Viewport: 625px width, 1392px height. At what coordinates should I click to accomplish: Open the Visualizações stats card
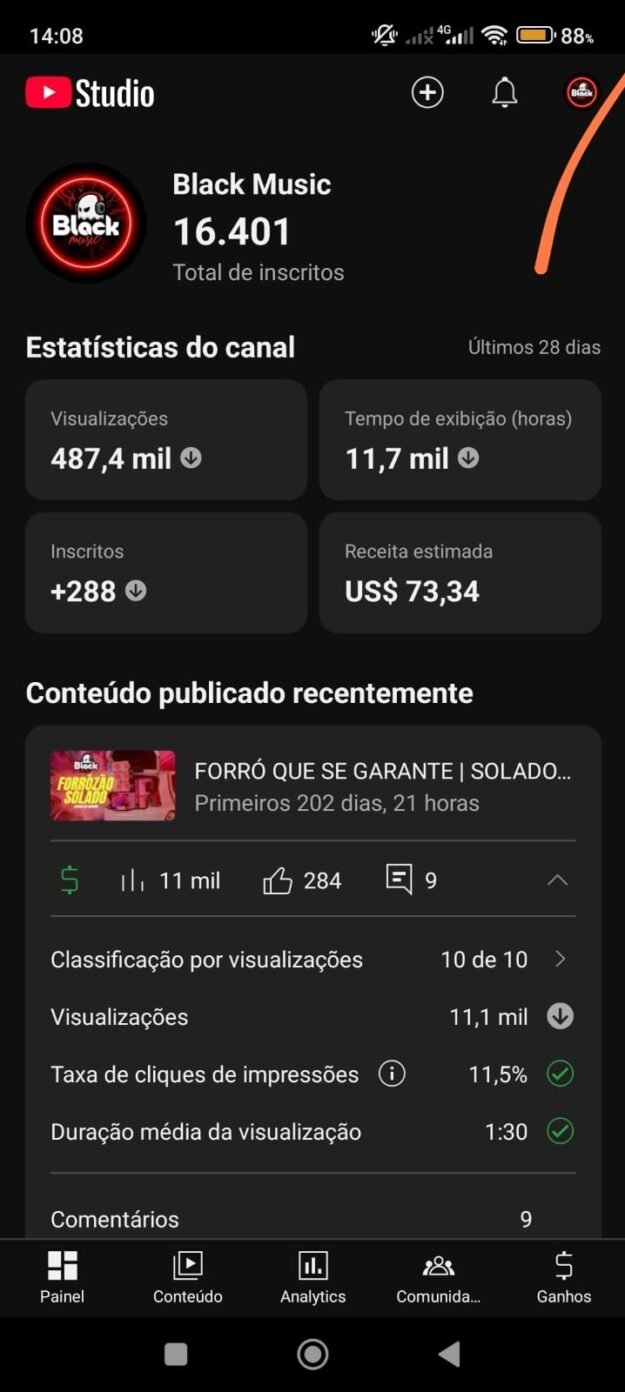[166, 440]
